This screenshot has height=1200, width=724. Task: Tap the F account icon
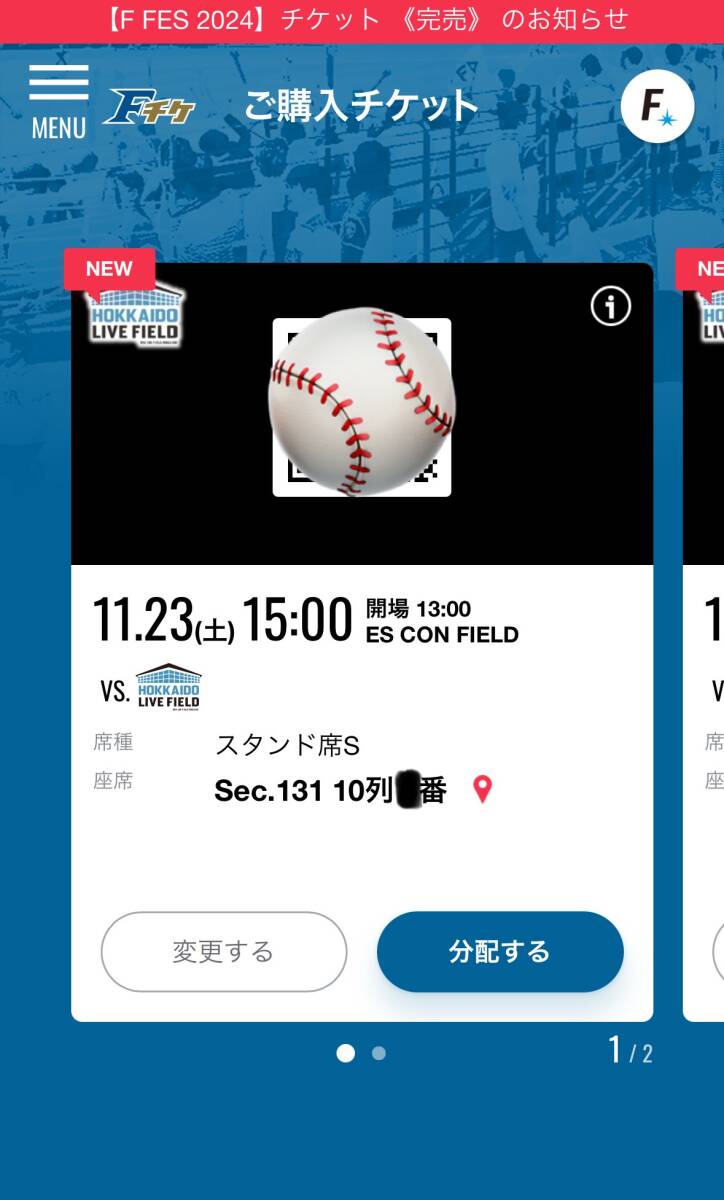[657, 106]
